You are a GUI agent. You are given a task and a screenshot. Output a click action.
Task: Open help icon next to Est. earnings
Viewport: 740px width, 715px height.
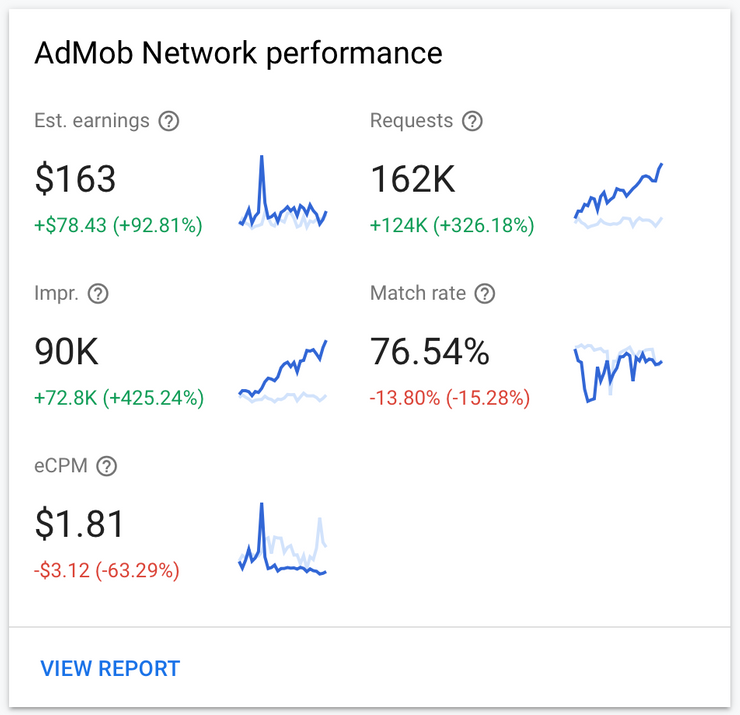click(x=170, y=121)
